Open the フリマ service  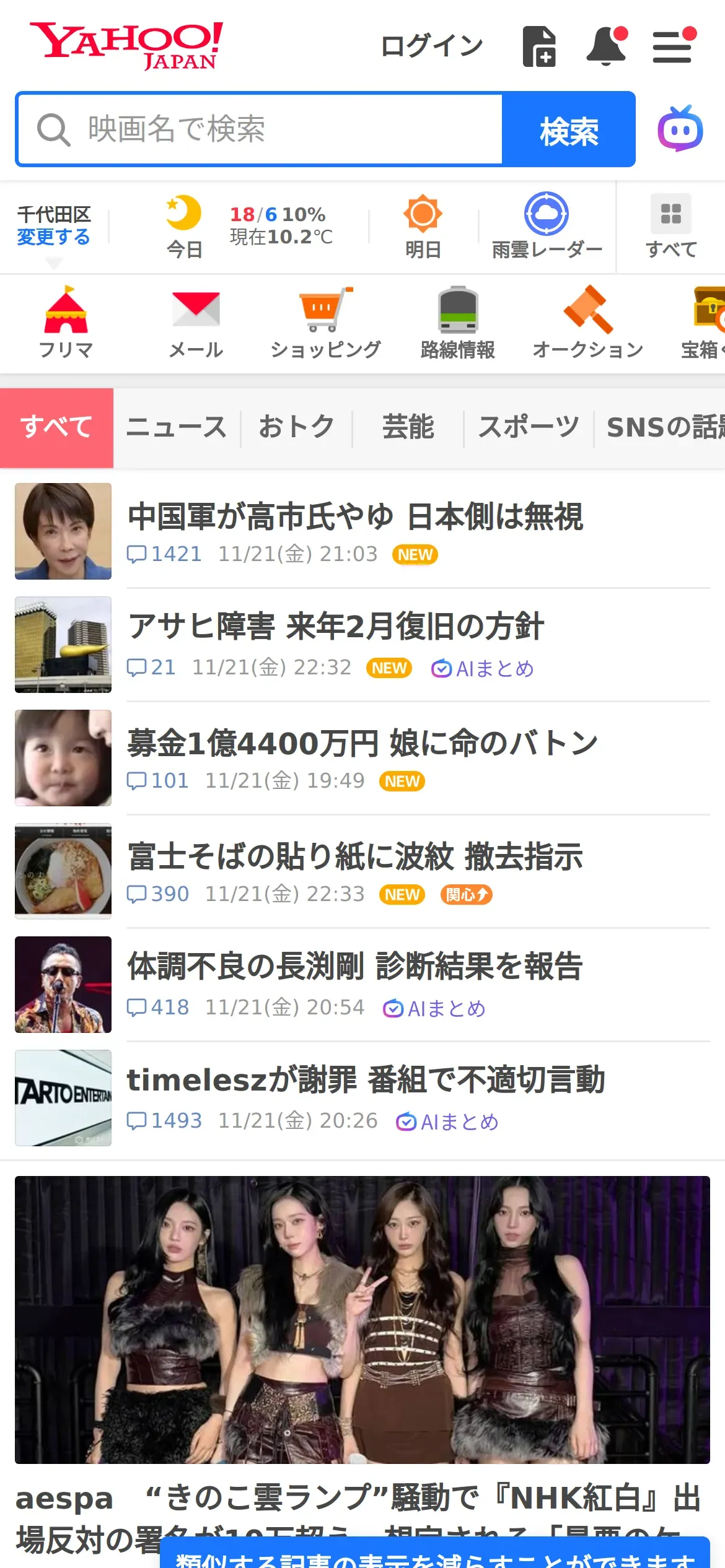(66, 323)
